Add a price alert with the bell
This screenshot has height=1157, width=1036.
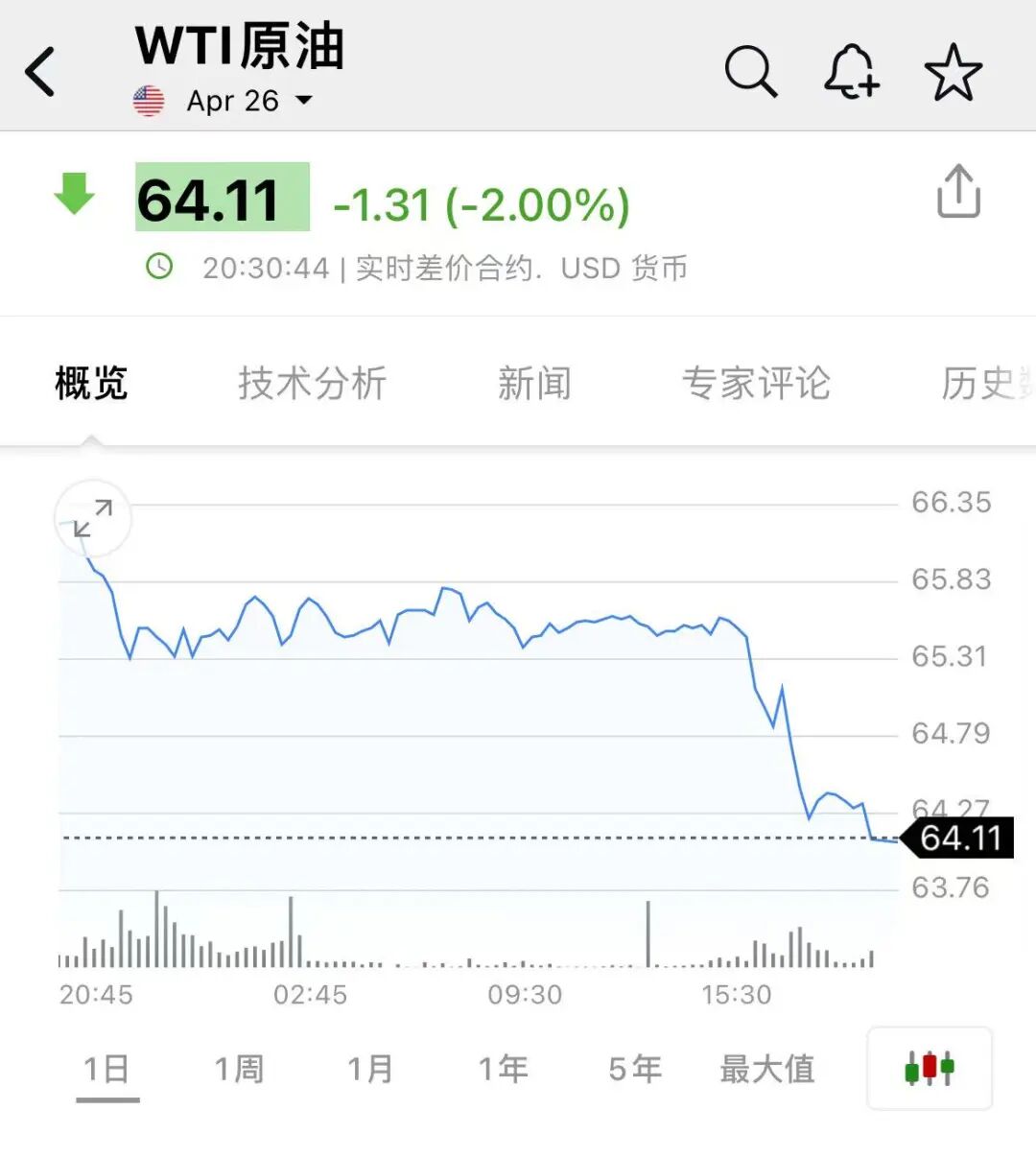[851, 72]
